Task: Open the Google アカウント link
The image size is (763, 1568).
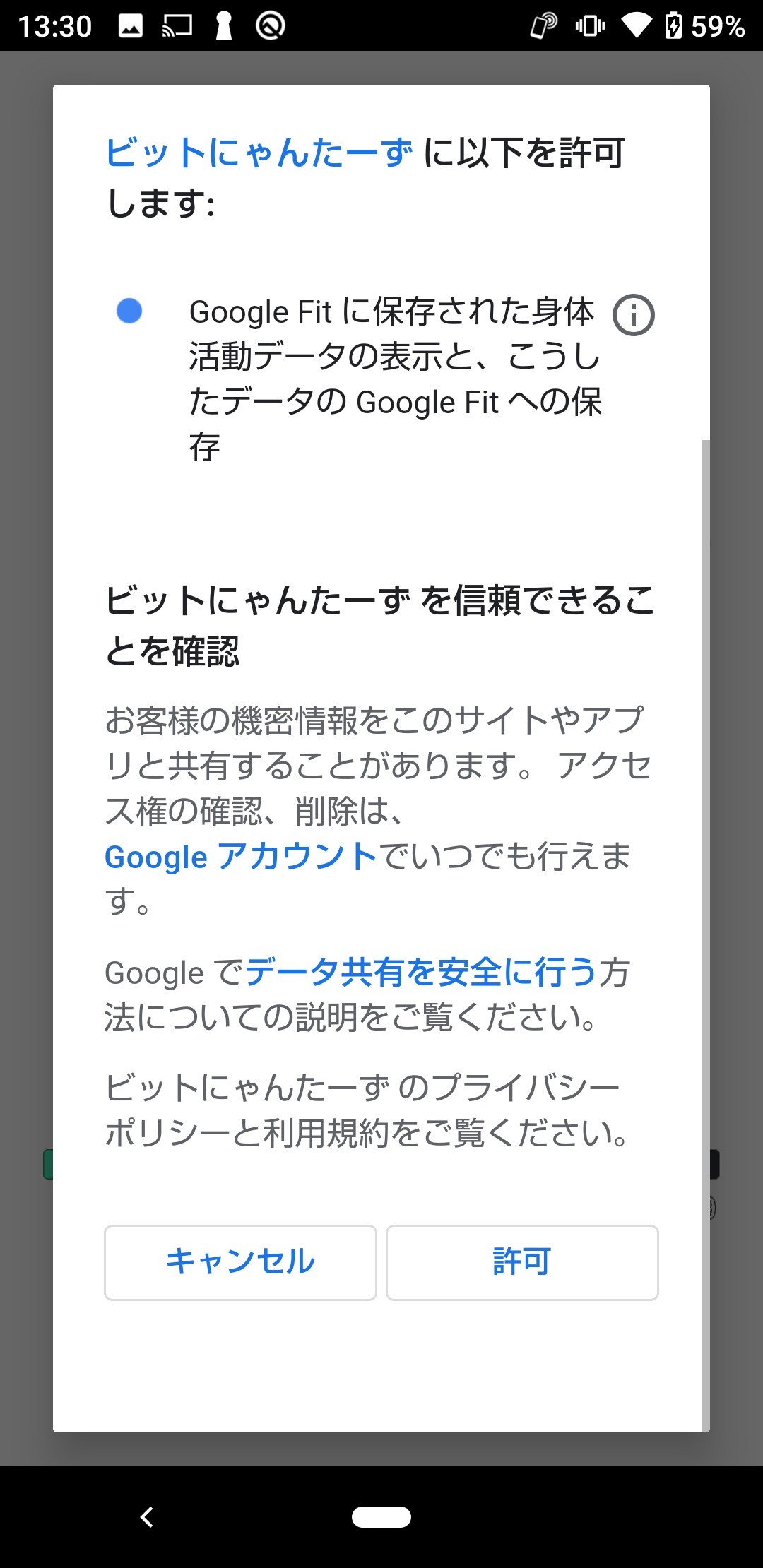Action: tap(241, 856)
